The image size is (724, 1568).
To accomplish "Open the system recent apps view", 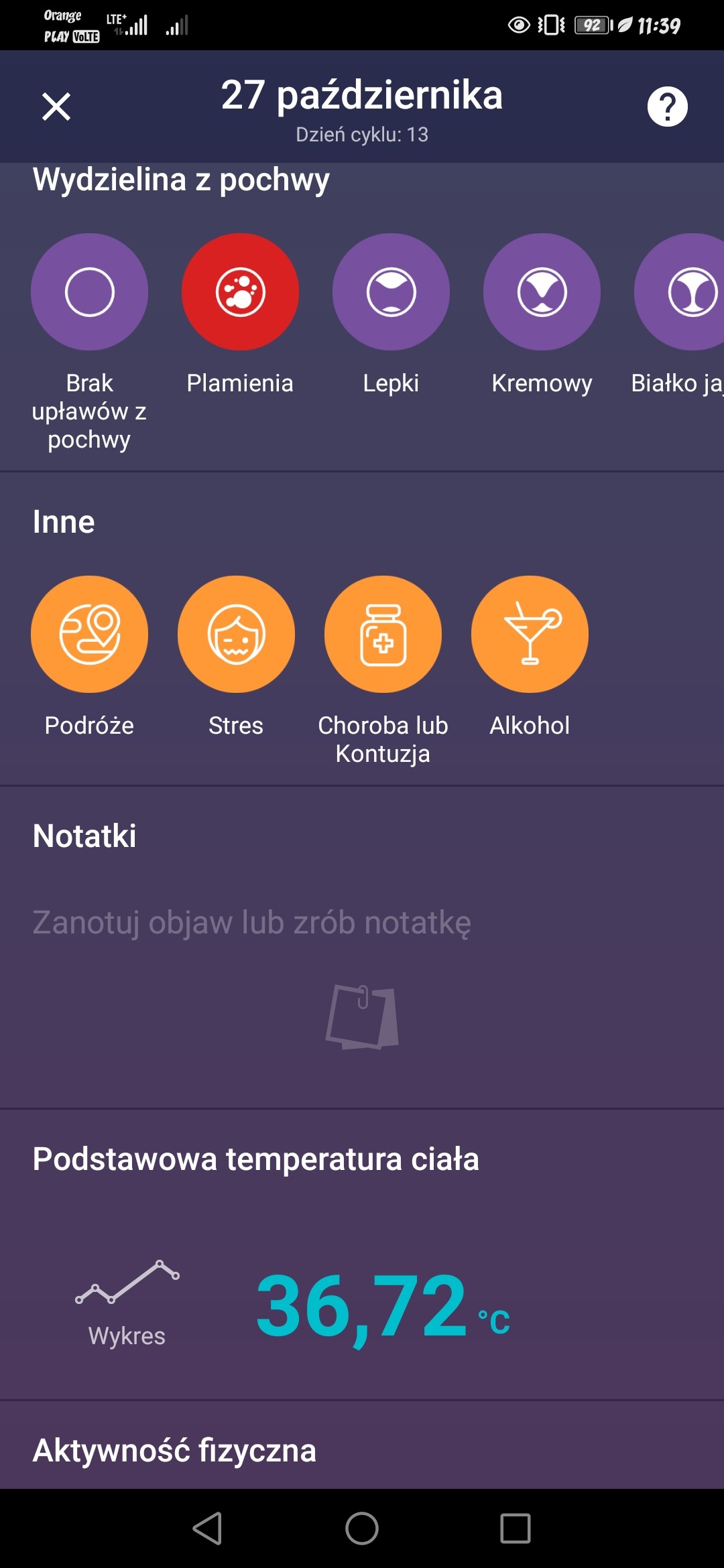I will point(515,1528).
